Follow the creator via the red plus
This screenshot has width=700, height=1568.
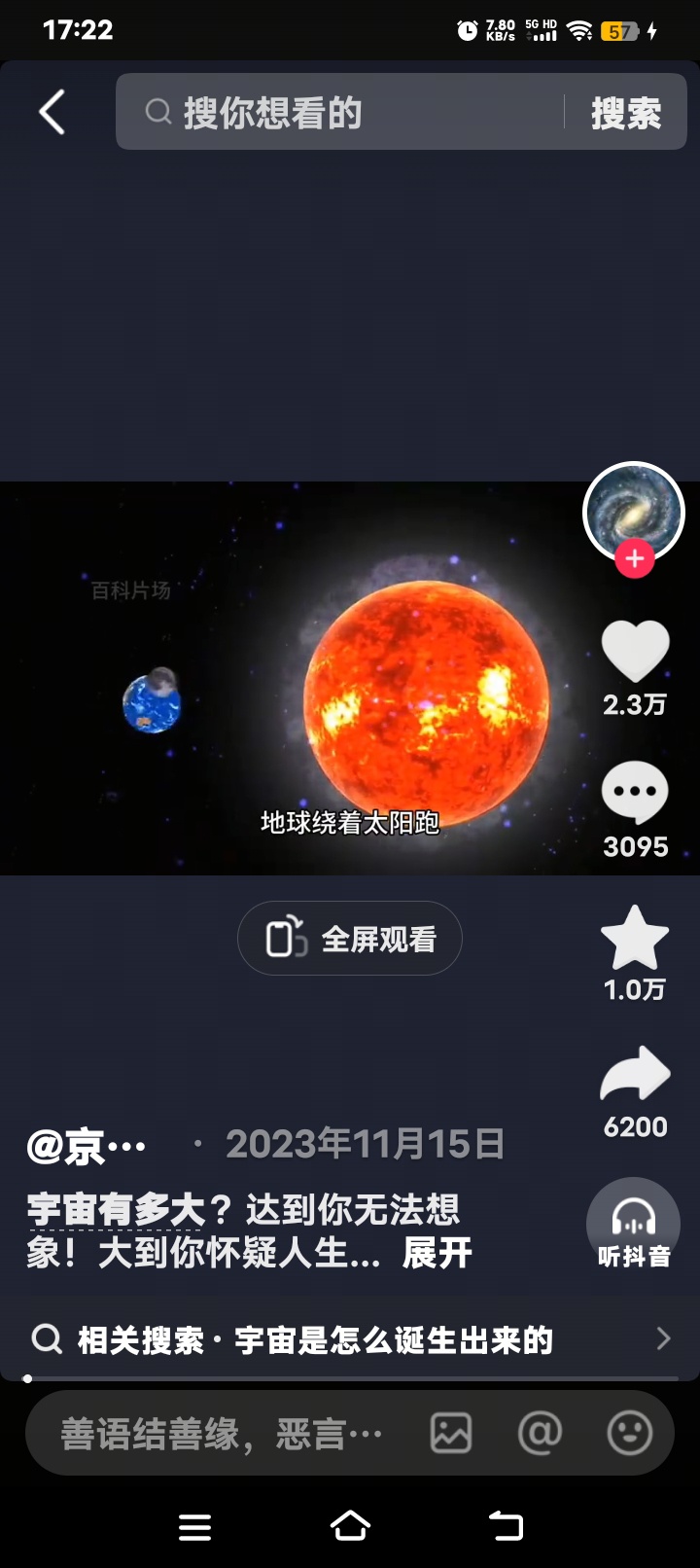[x=634, y=558]
